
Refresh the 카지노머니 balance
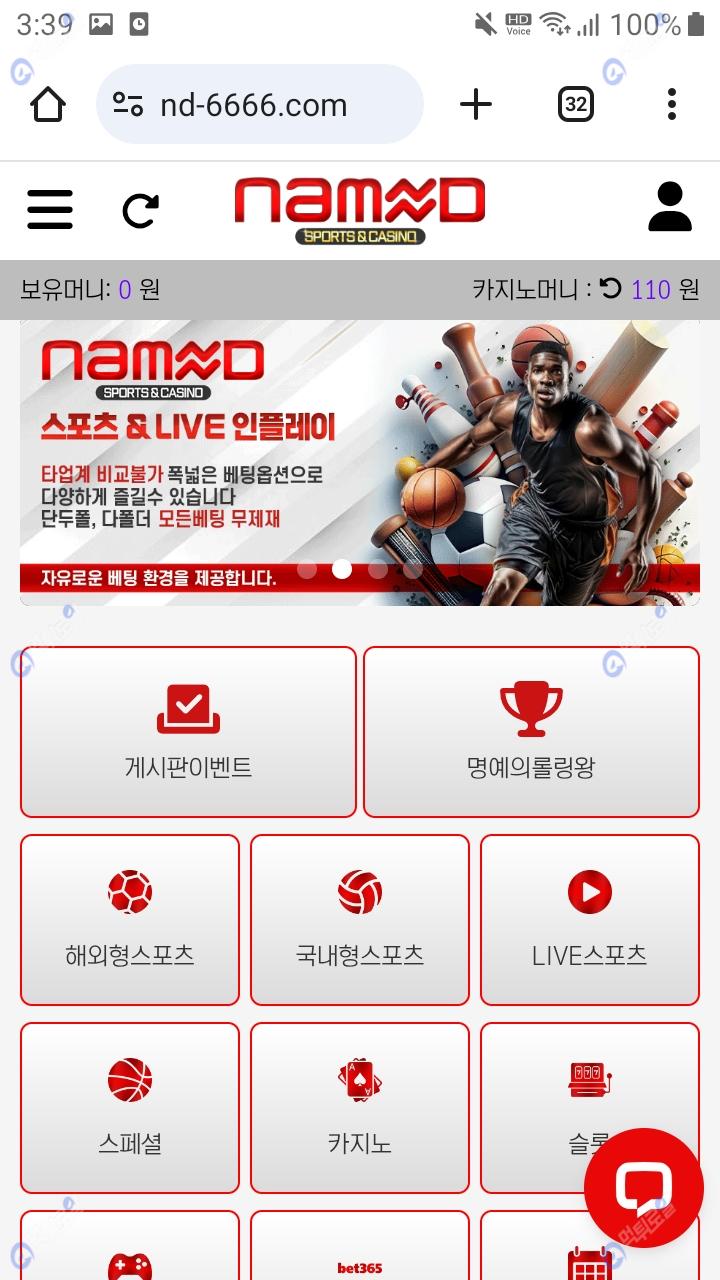(610, 289)
